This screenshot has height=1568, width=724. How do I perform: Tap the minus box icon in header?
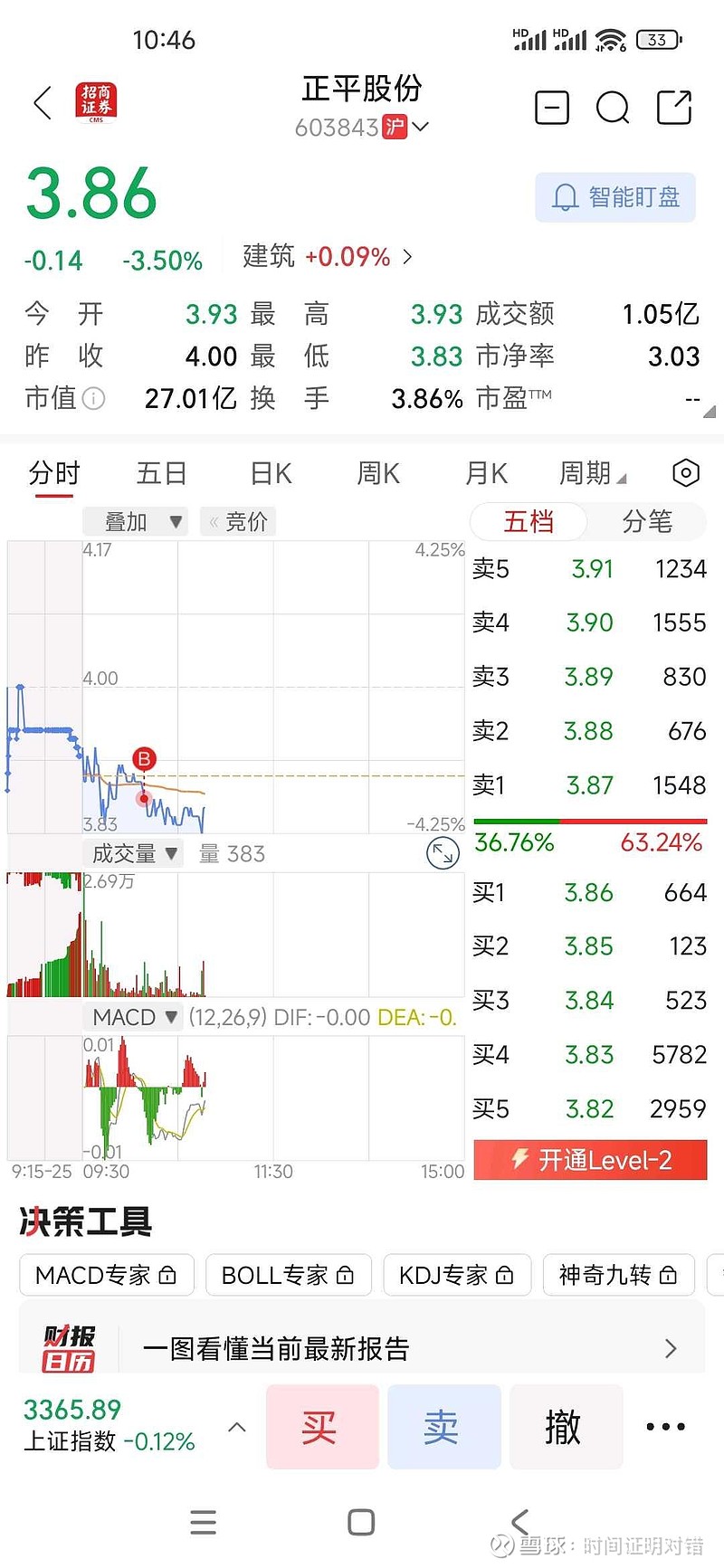click(552, 108)
